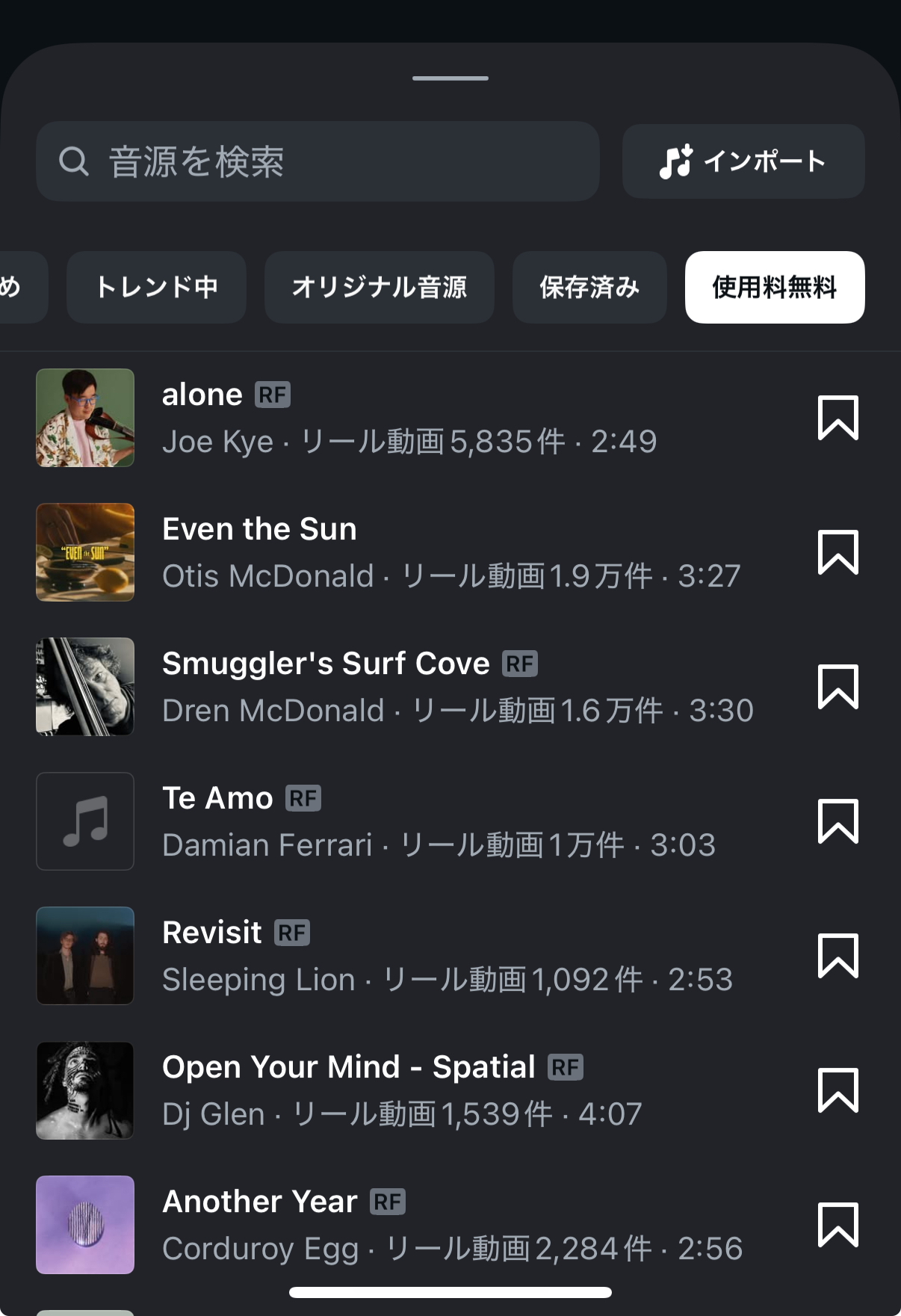Select the オリジナル音源 filter chip
This screenshot has width=901, height=1316.
click(379, 287)
